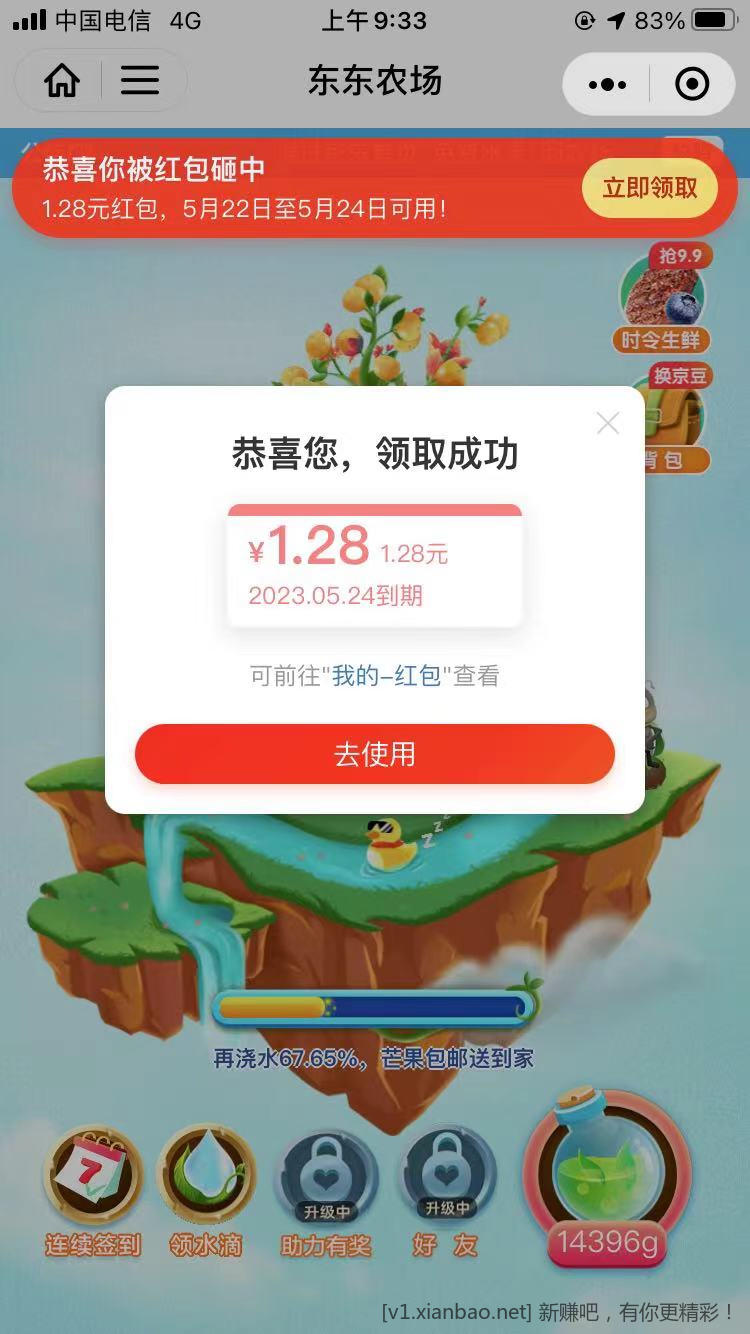Viewport: 750px width, 1334px height.
Task: Open the hamburger menu
Action: tap(140, 81)
